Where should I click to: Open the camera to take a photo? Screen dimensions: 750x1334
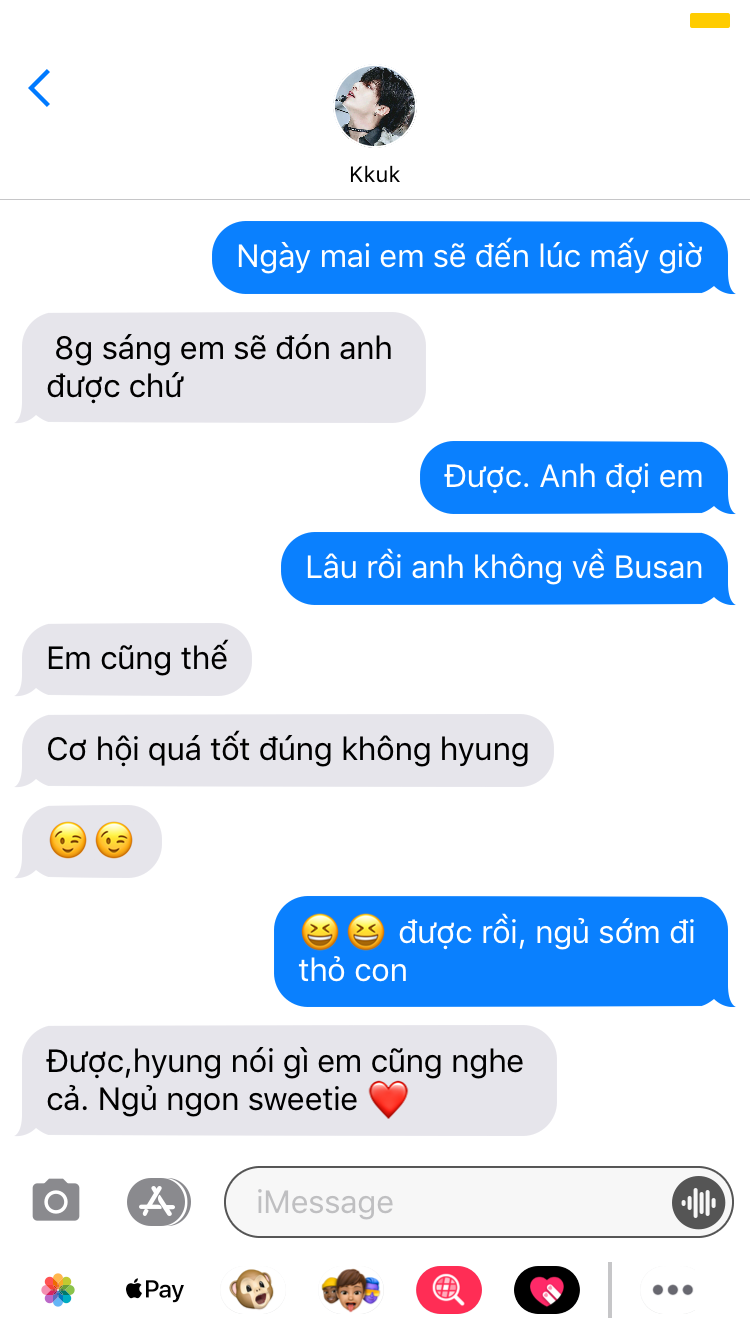tap(56, 1201)
